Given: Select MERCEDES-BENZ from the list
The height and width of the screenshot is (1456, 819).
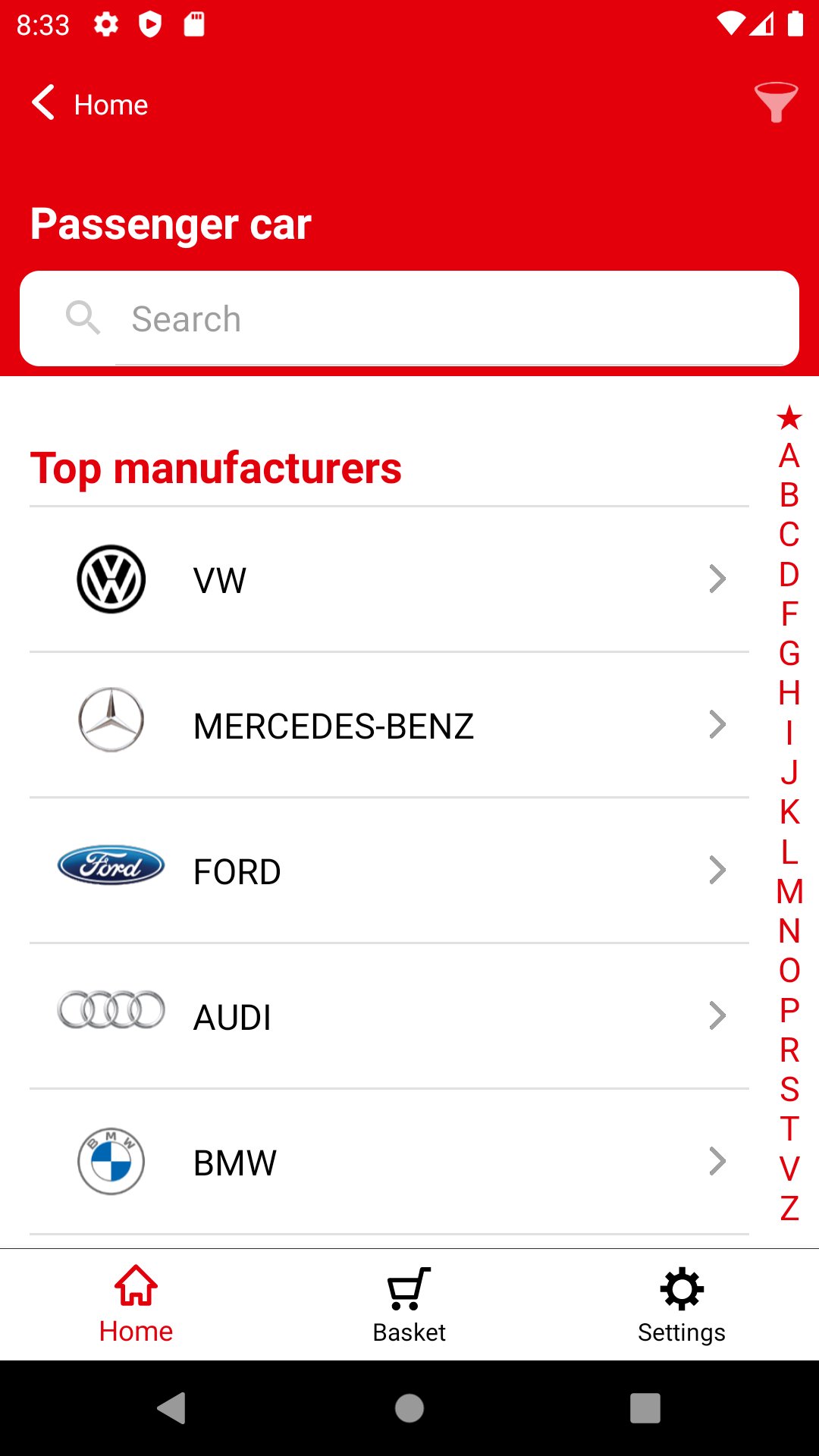Looking at the screenshot, I should [x=388, y=726].
